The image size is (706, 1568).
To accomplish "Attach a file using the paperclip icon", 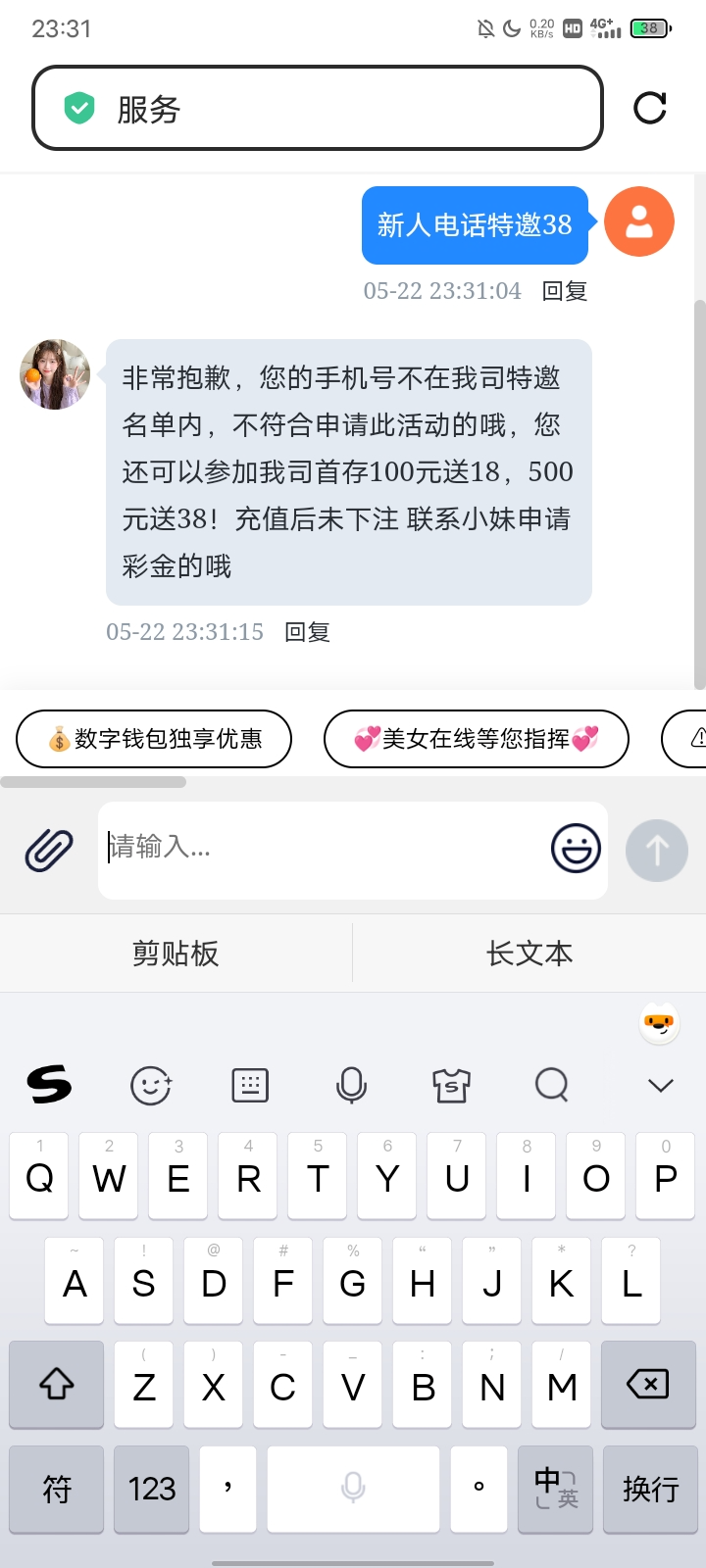I will (x=49, y=850).
